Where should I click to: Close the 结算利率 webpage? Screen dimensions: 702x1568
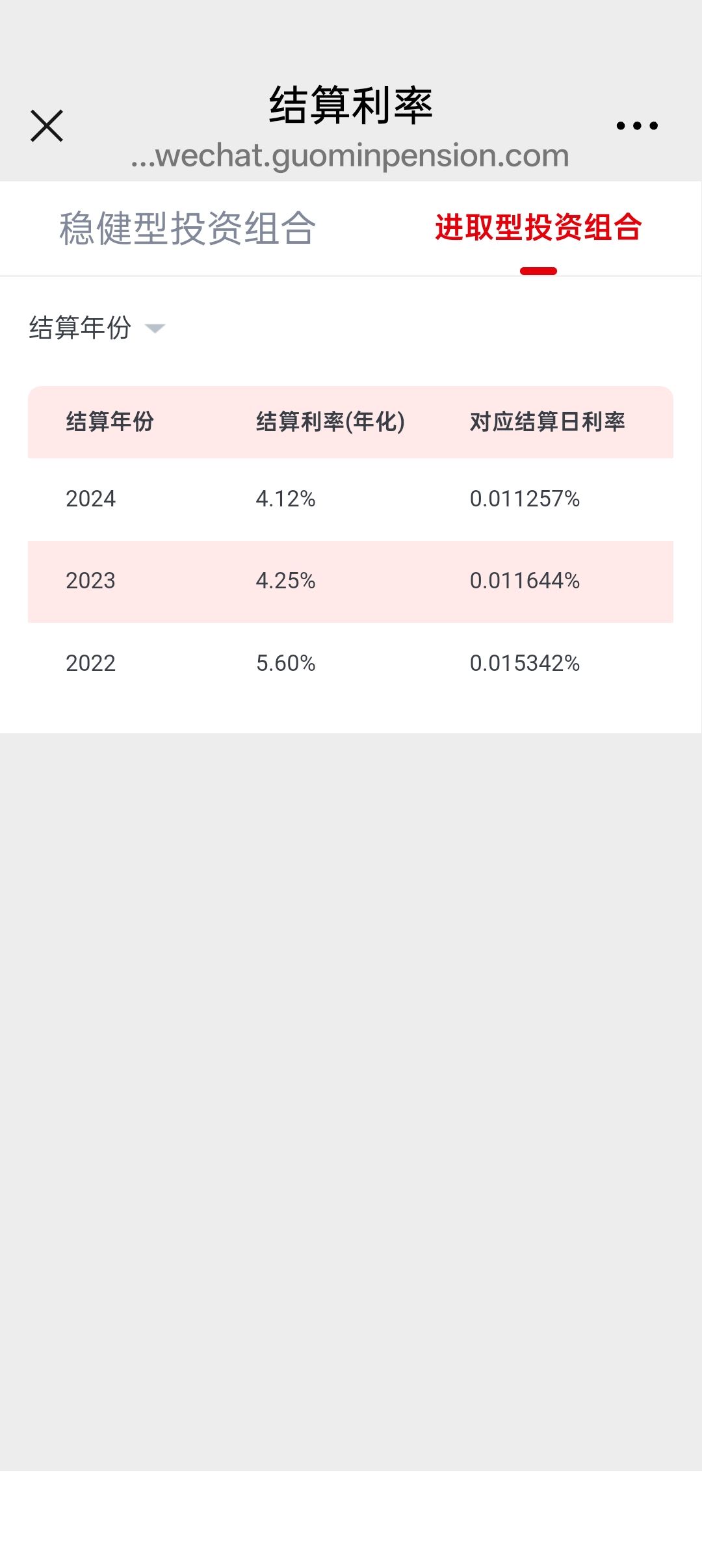pyautogui.click(x=47, y=125)
